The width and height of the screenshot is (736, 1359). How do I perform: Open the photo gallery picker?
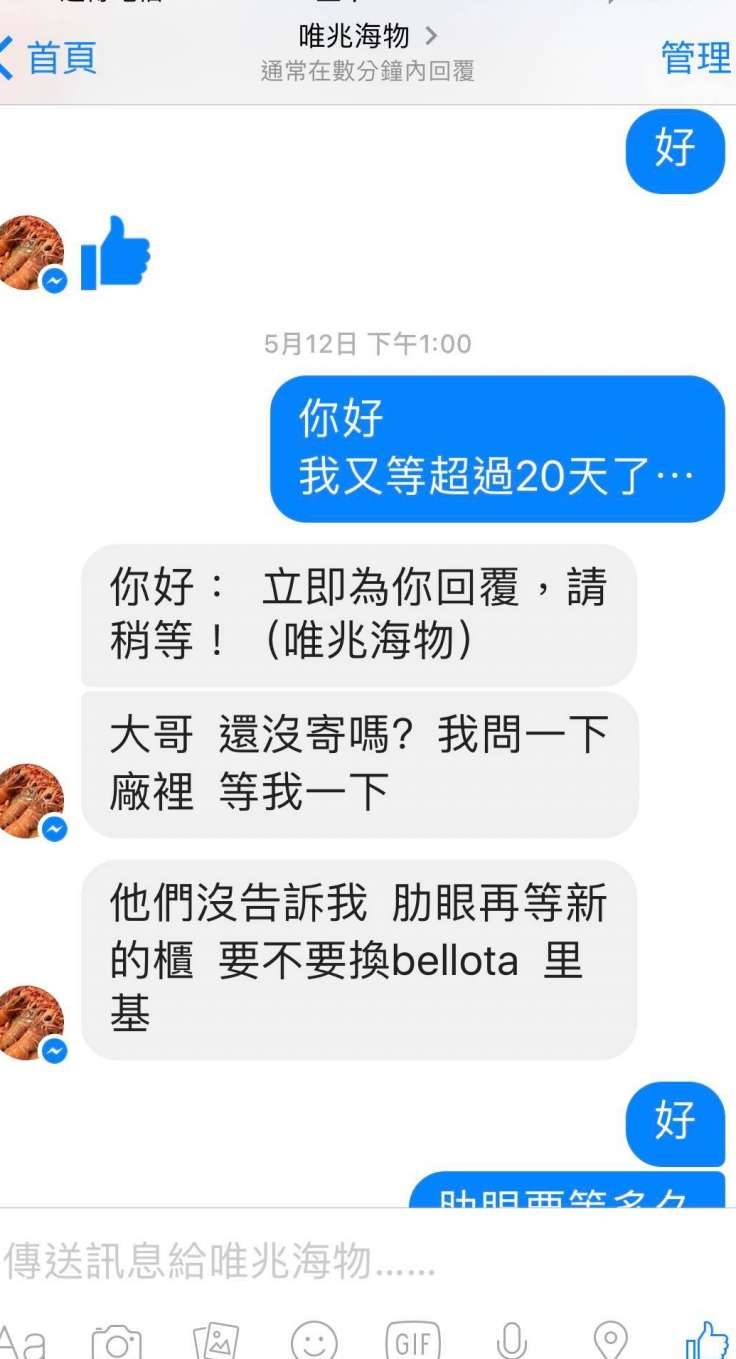point(215,1340)
